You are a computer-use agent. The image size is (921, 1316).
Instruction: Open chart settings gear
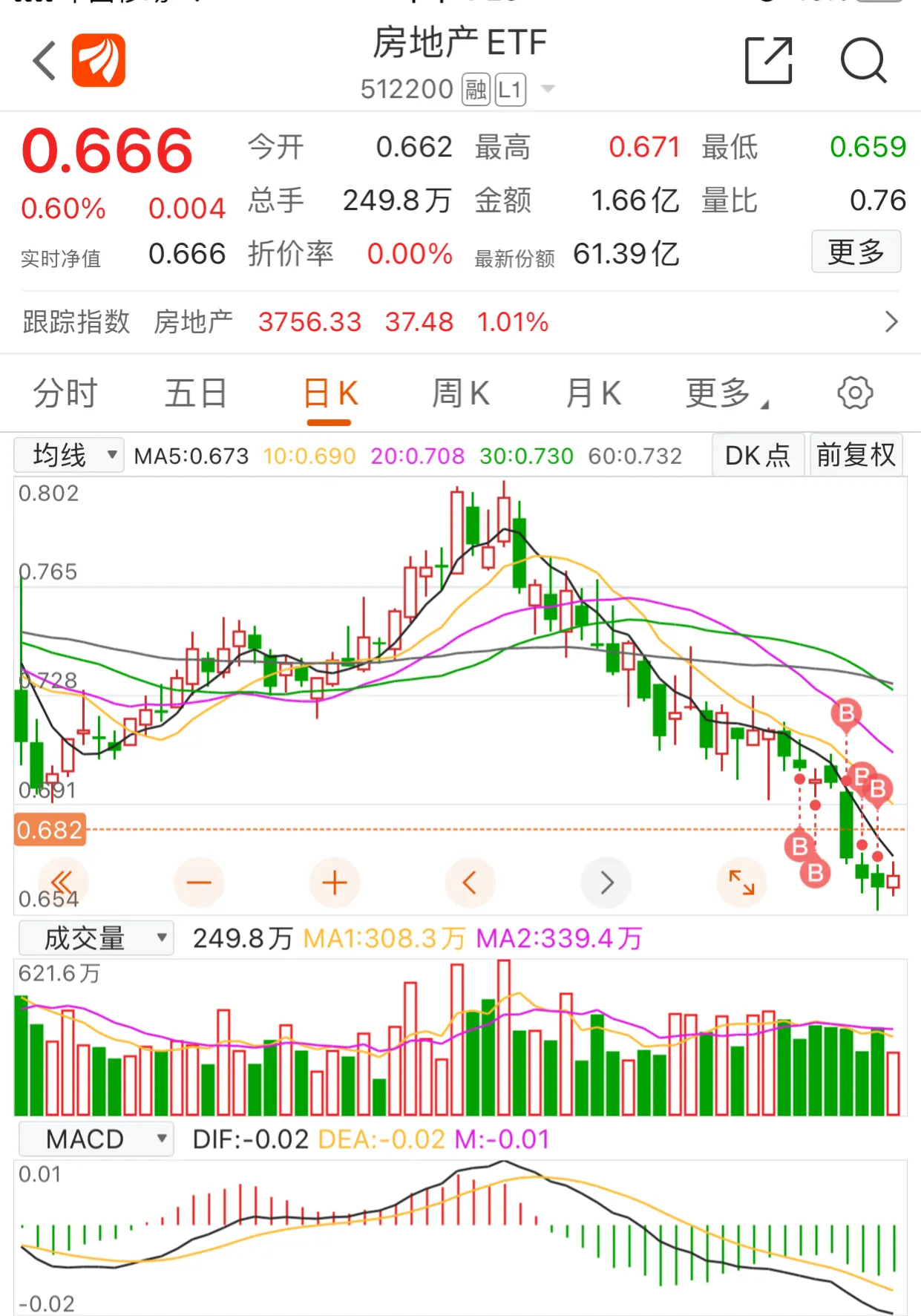(855, 393)
